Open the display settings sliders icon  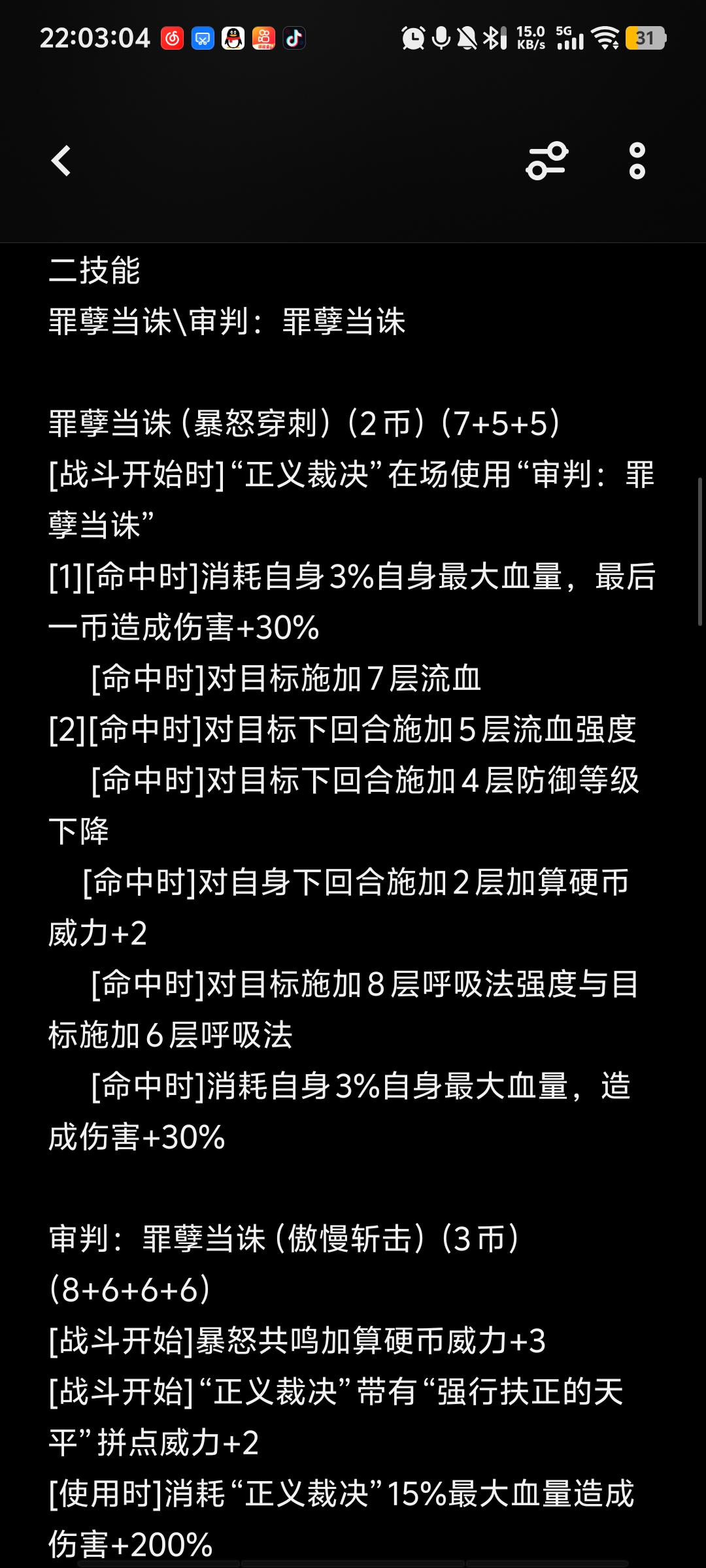tap(547, 161)
